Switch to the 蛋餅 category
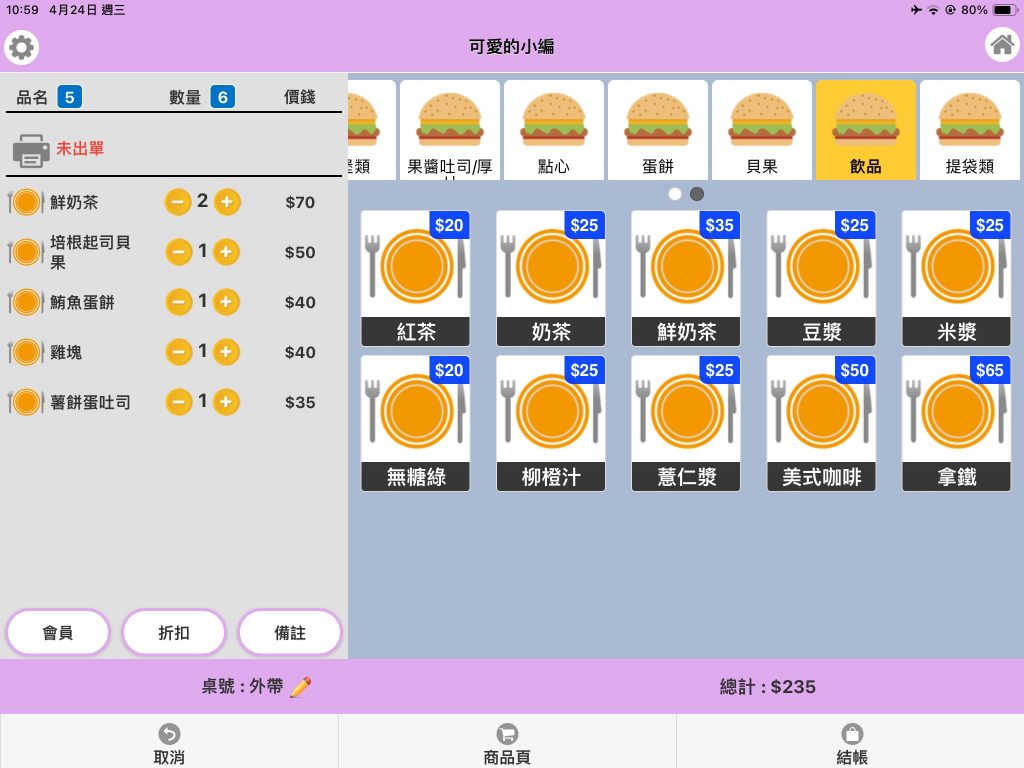This screenshot has height=768, width=1024. pyautogui.click(x=658, y=130)
